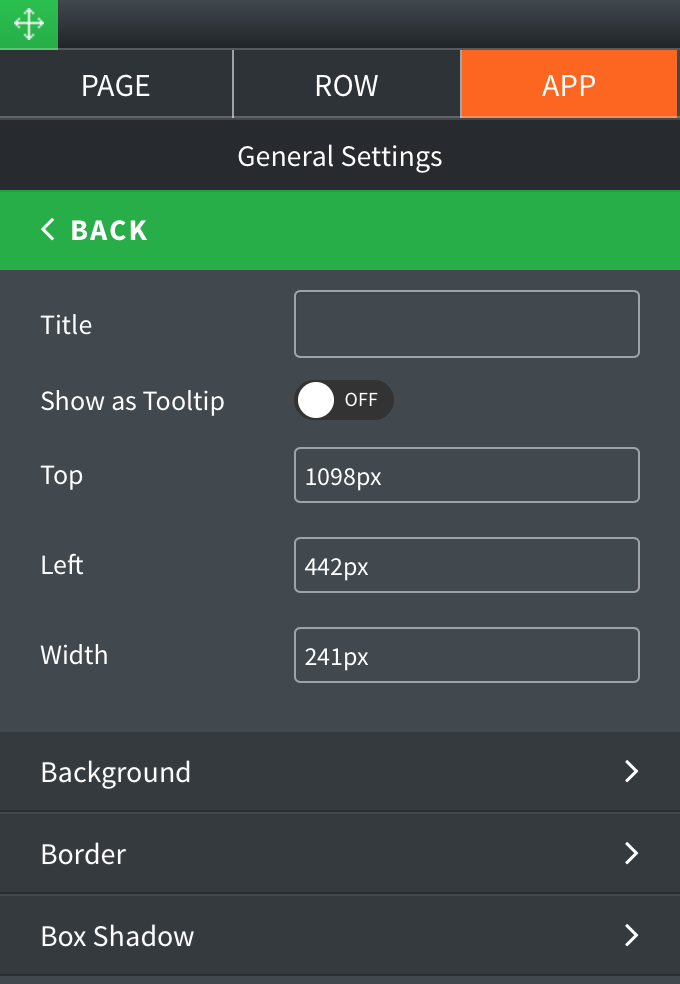This screenshot has height=984, width=680.
Task: Open the Border settings row
Action: pos(340,854)
